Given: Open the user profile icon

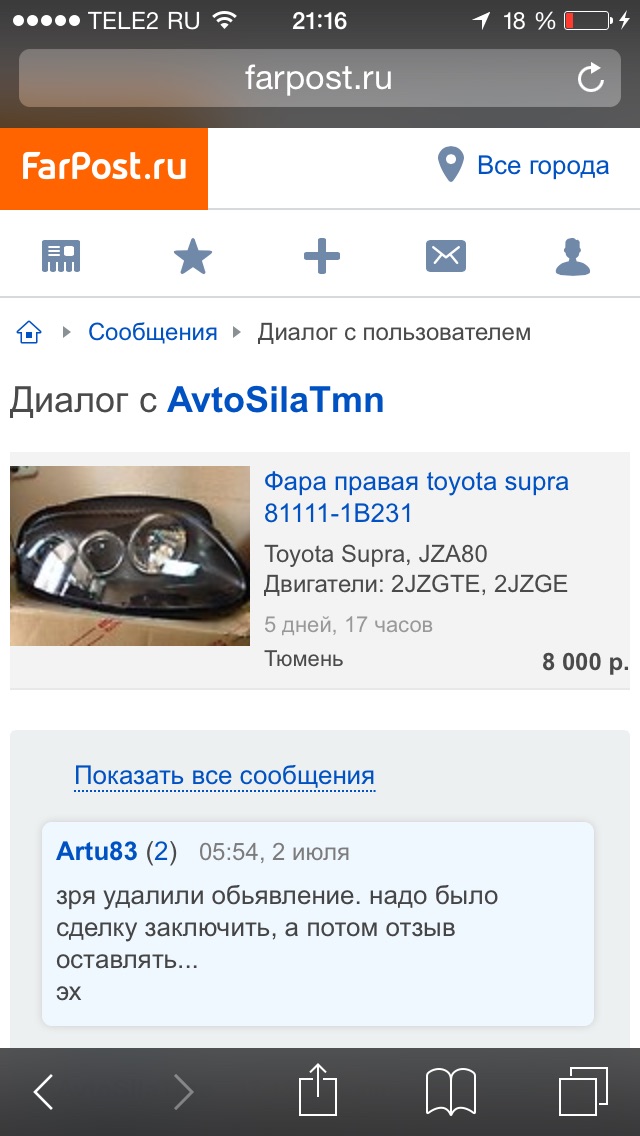Looking at the screenshot, I should 572,257.
